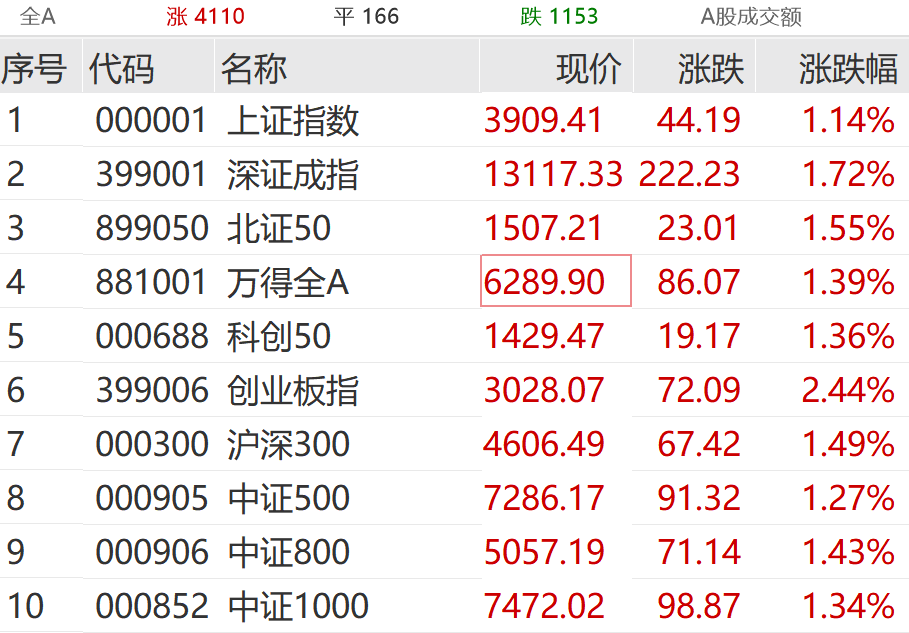Open the 中证1000 index row
Screen dimensions: 909x633
(298, 606)
